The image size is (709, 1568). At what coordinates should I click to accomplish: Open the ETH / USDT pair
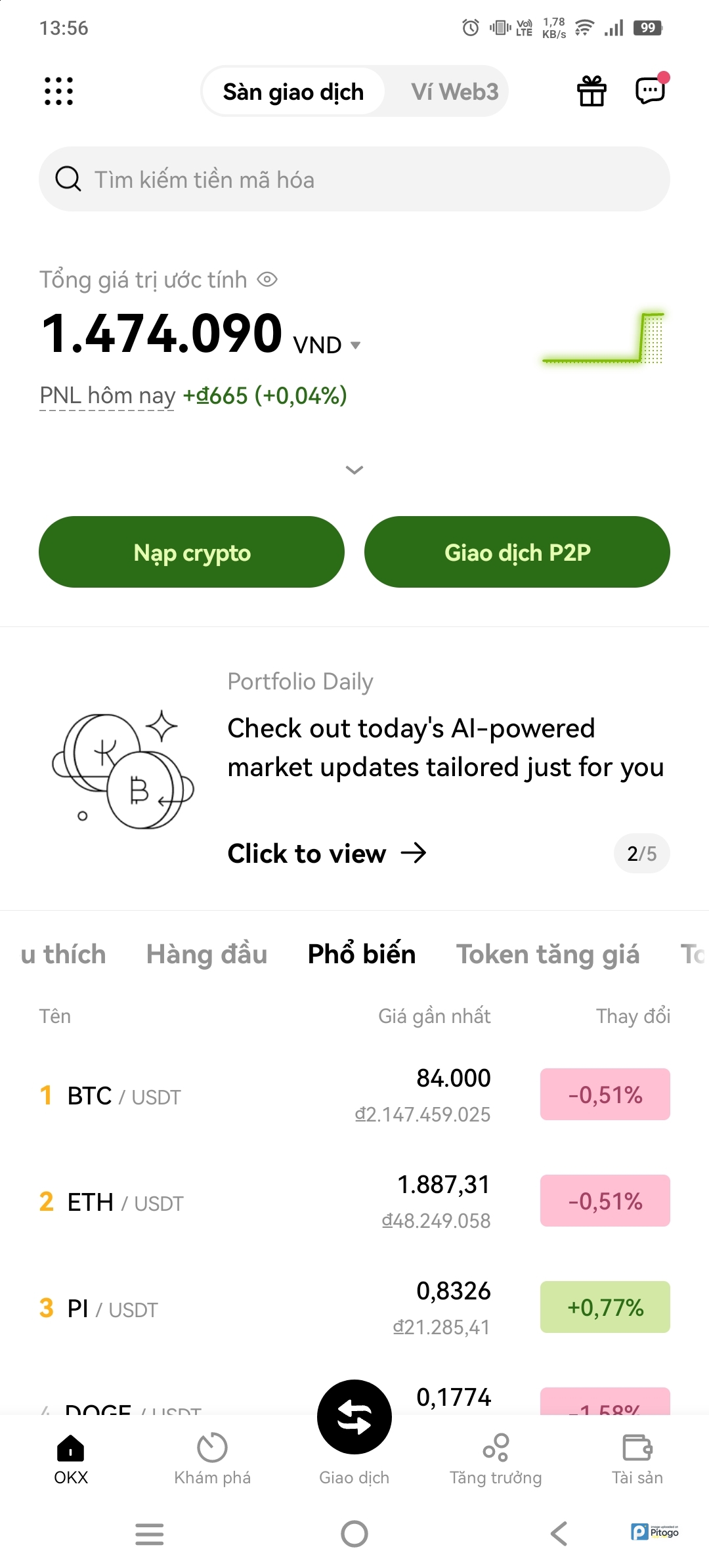pos(354,1202)
